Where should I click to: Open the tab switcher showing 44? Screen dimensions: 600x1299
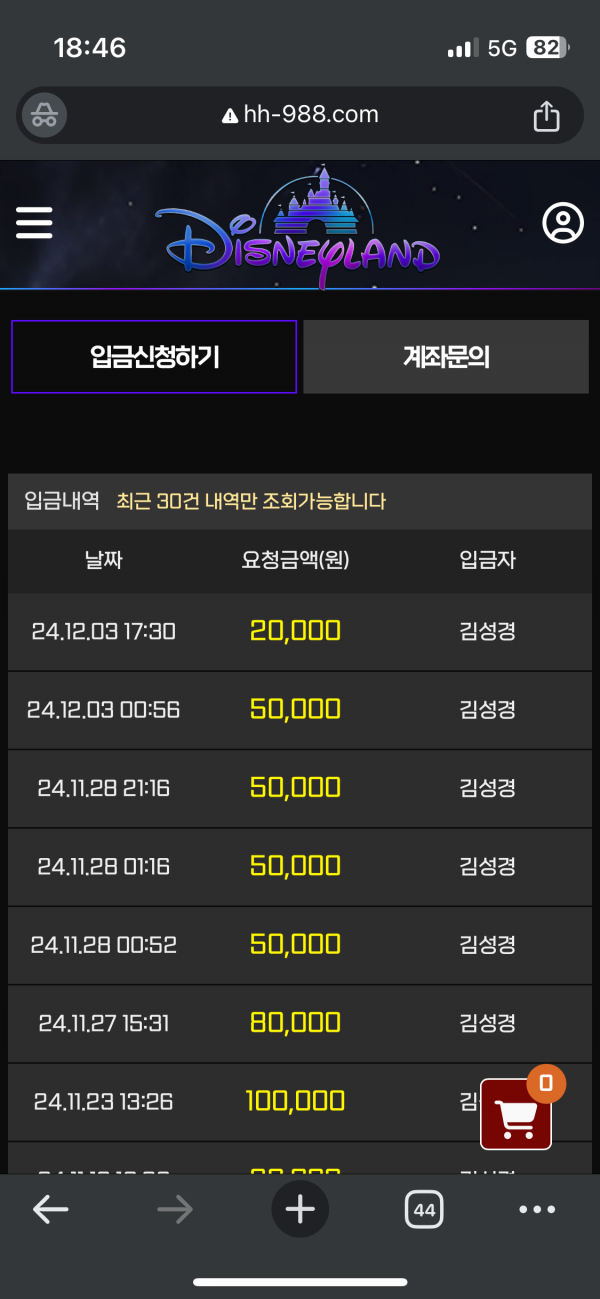424,1210
